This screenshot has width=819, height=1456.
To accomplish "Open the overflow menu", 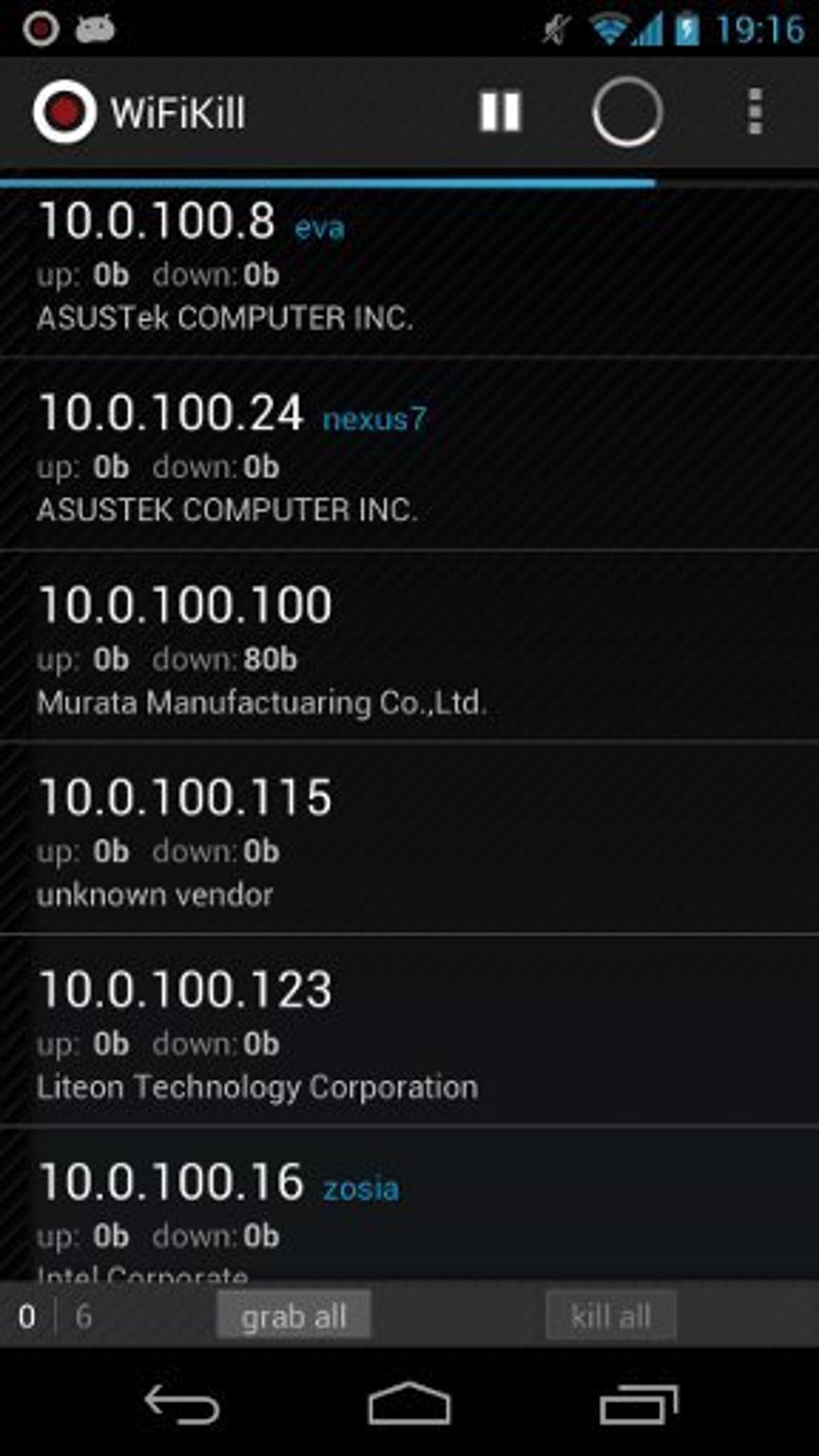I will (755, 112).
